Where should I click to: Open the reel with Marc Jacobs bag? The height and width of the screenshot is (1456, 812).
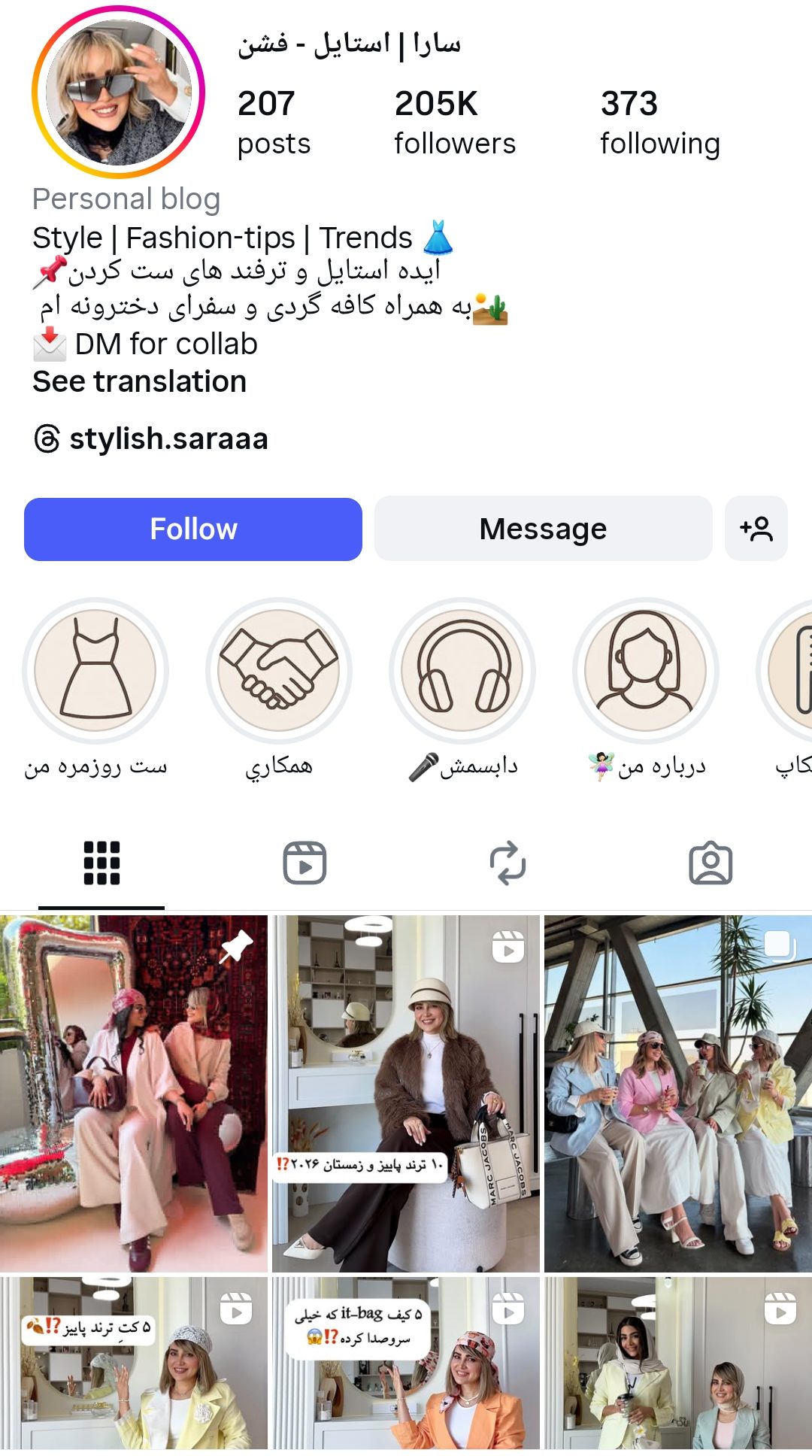pyautogui.click(x=406, y=1094)
